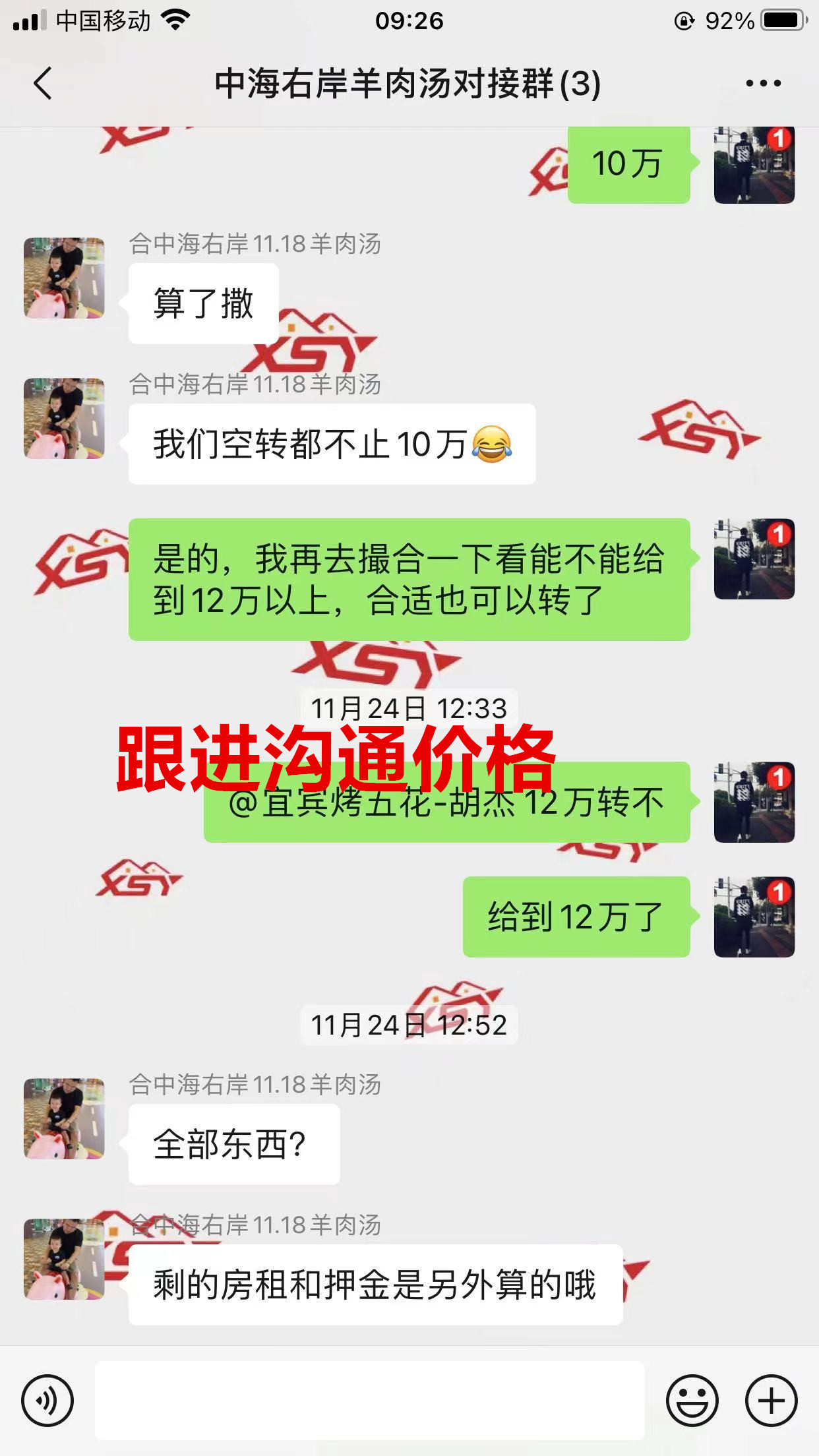819x1456 pixels.
Task: Open the group chat options menu
Action: pos(763,84)
